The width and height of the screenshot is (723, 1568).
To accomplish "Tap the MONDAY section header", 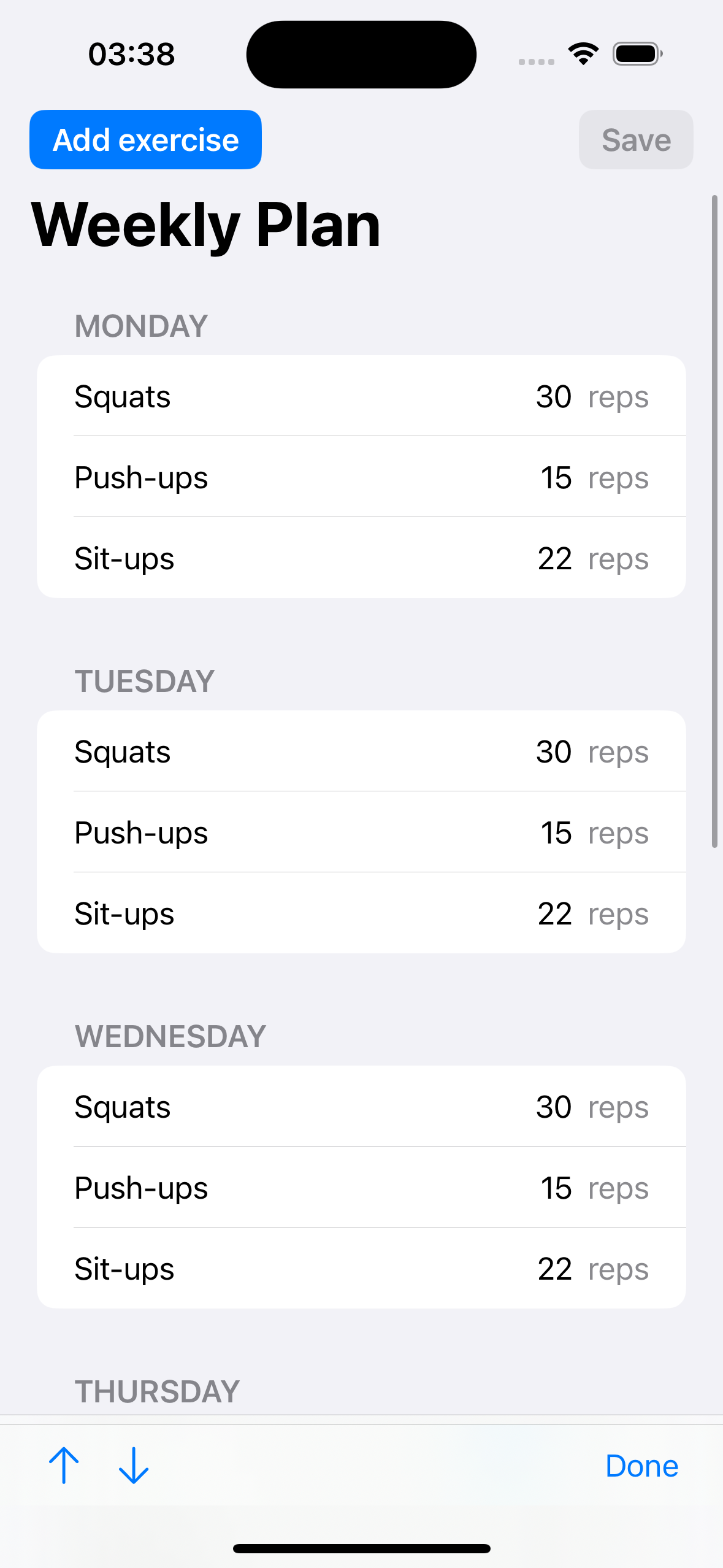I will (x=141, y=325).
